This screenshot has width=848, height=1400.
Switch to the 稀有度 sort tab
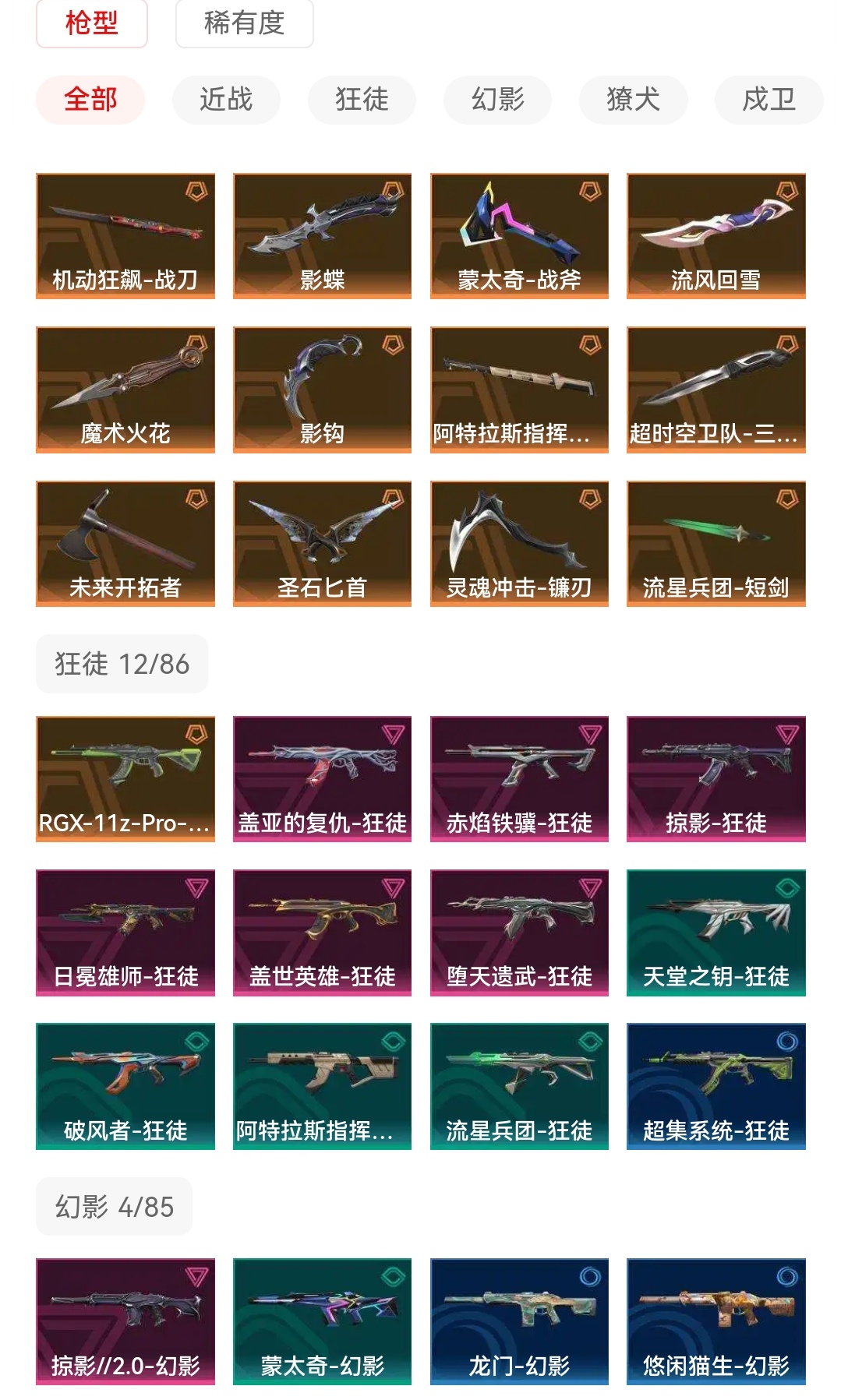coord(245,23)
